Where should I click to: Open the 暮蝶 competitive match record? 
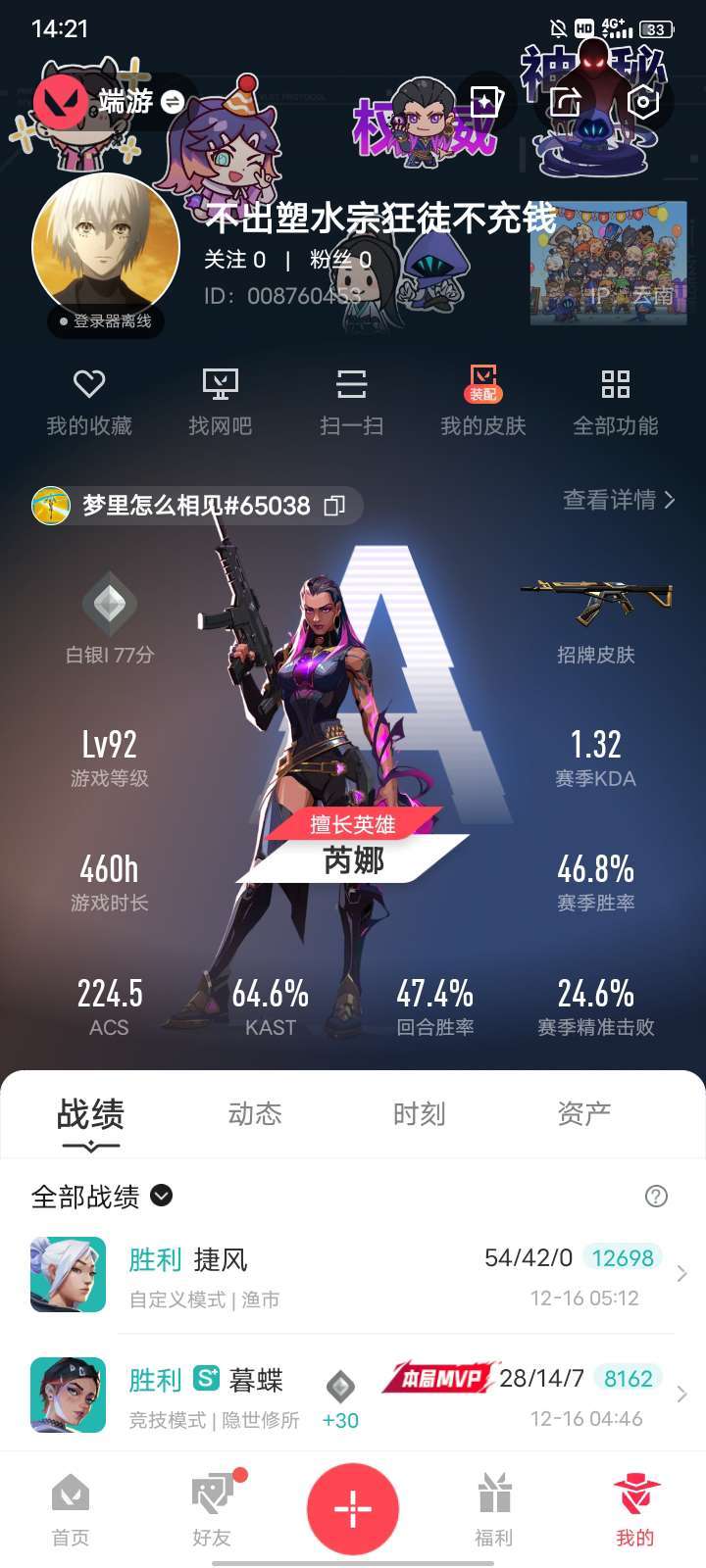[x=353, y=1396]
